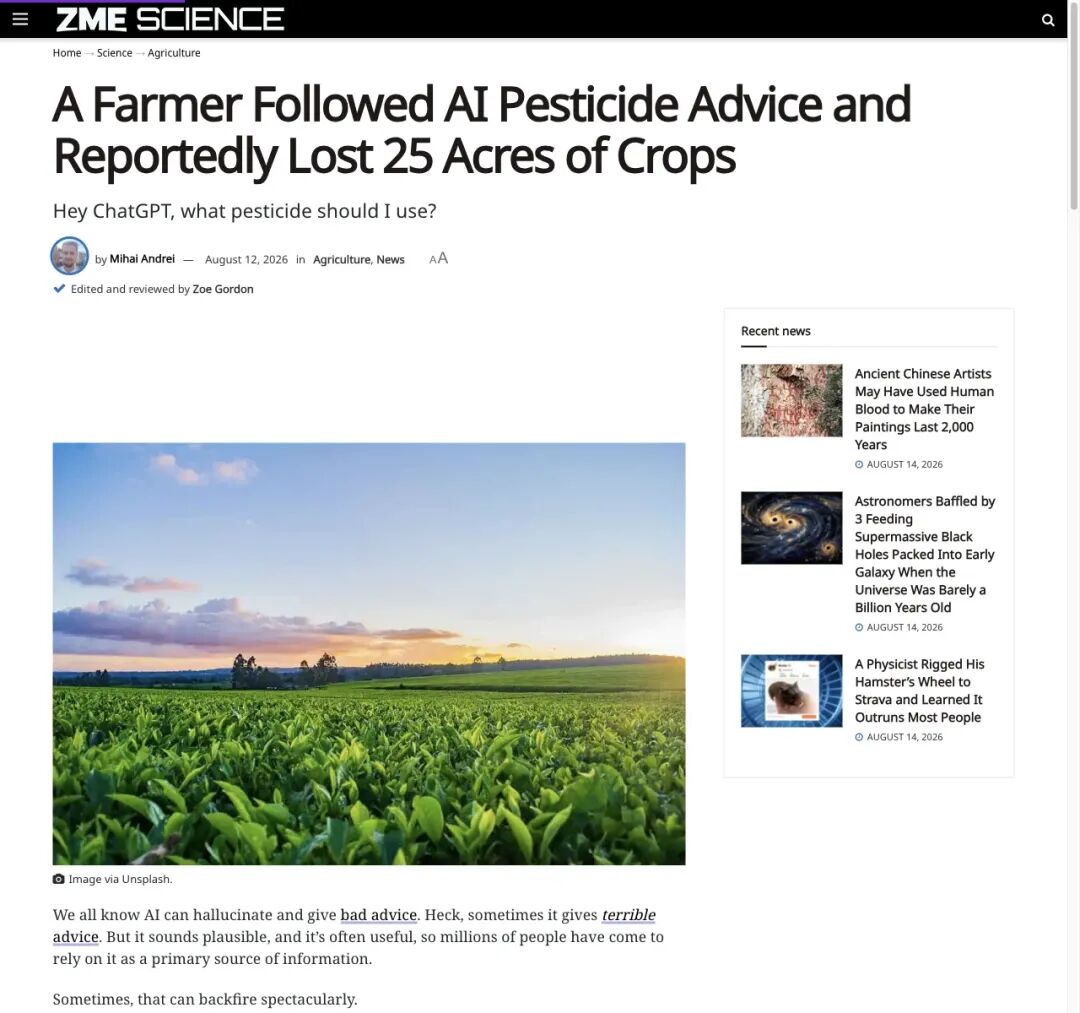The image size is (1080, 1013).
Task: Open the hamburger menu
Action: click(x=21, y=19)
